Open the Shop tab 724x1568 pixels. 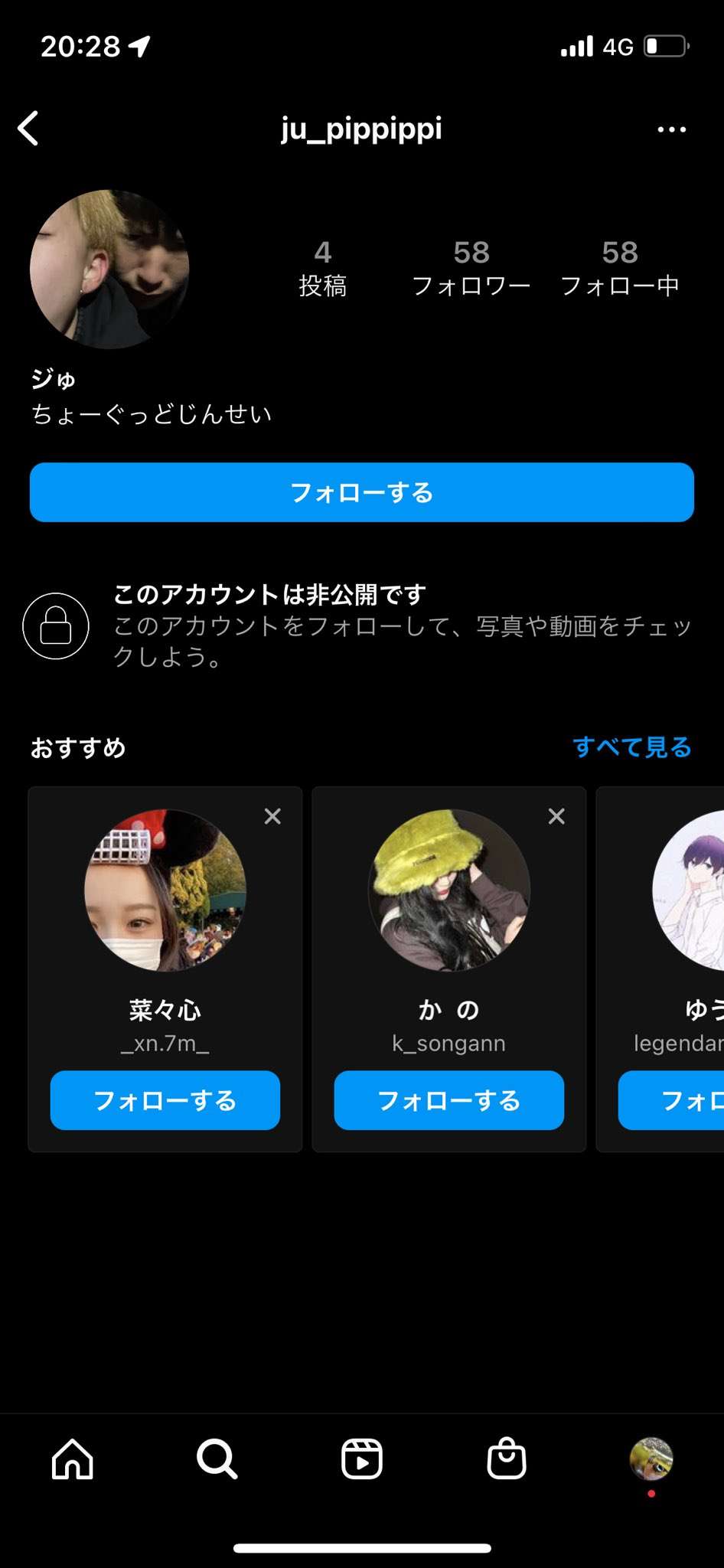click(506, 1459)
